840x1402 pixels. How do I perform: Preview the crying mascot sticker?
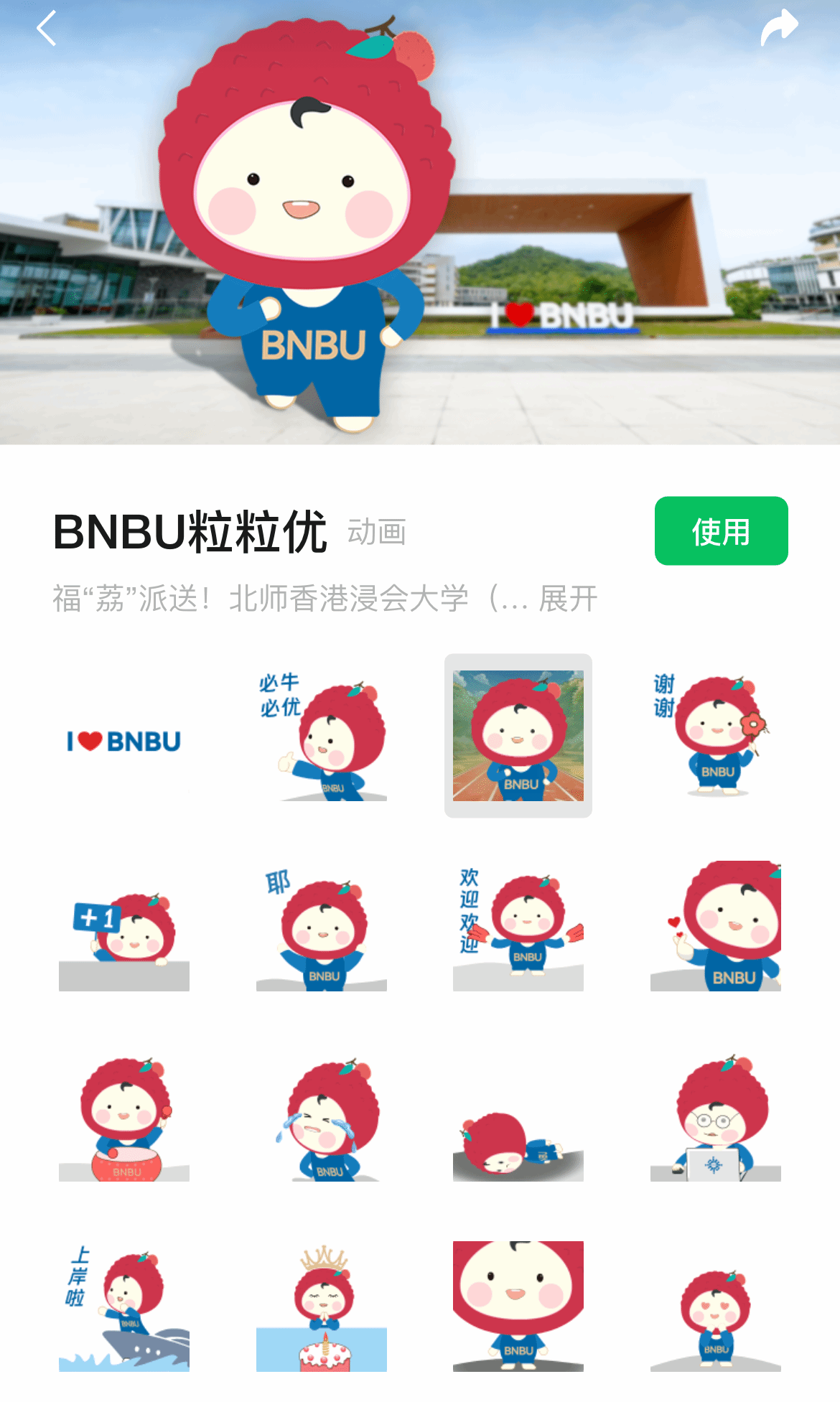click(x=322, y=1118)
